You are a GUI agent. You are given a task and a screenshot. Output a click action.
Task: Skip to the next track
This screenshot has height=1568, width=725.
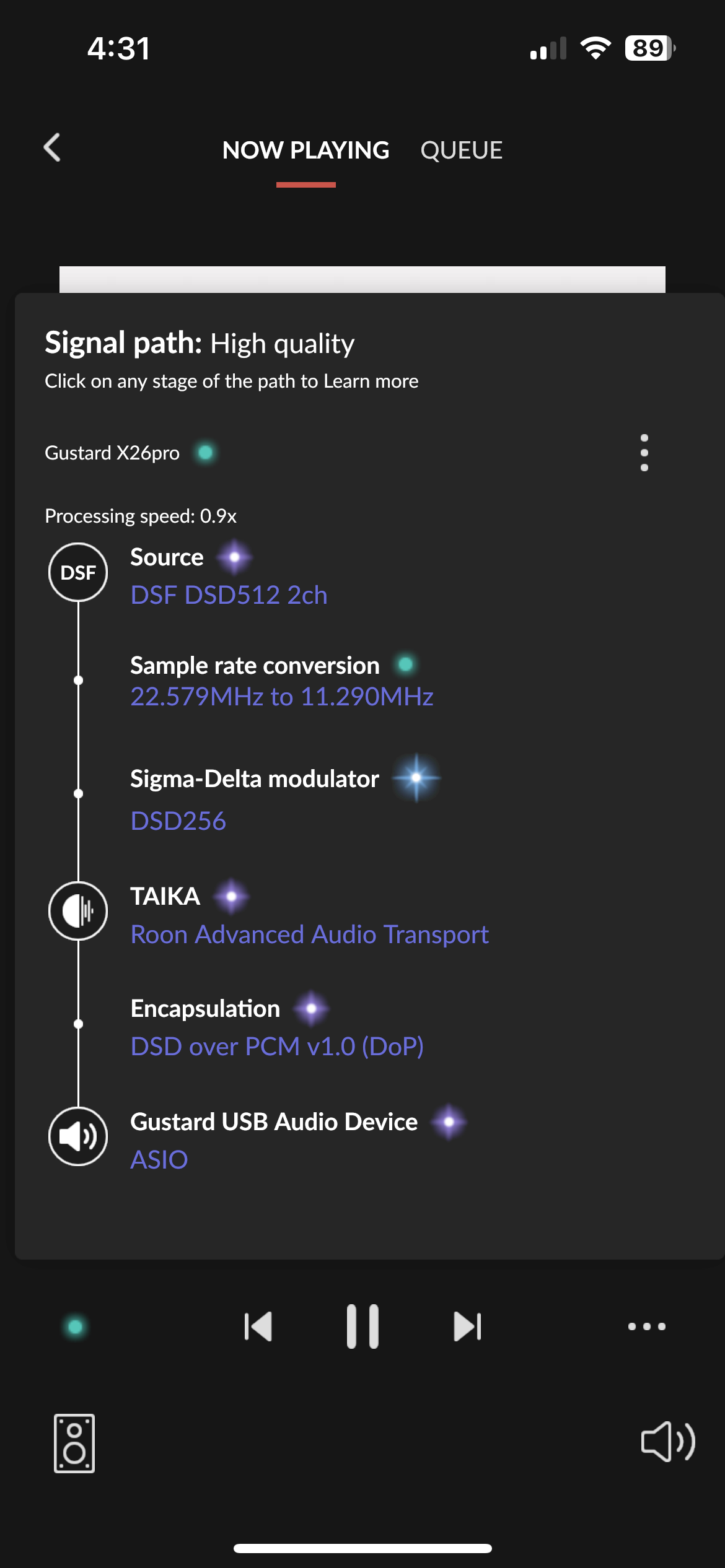click(x=467, y=1326)
